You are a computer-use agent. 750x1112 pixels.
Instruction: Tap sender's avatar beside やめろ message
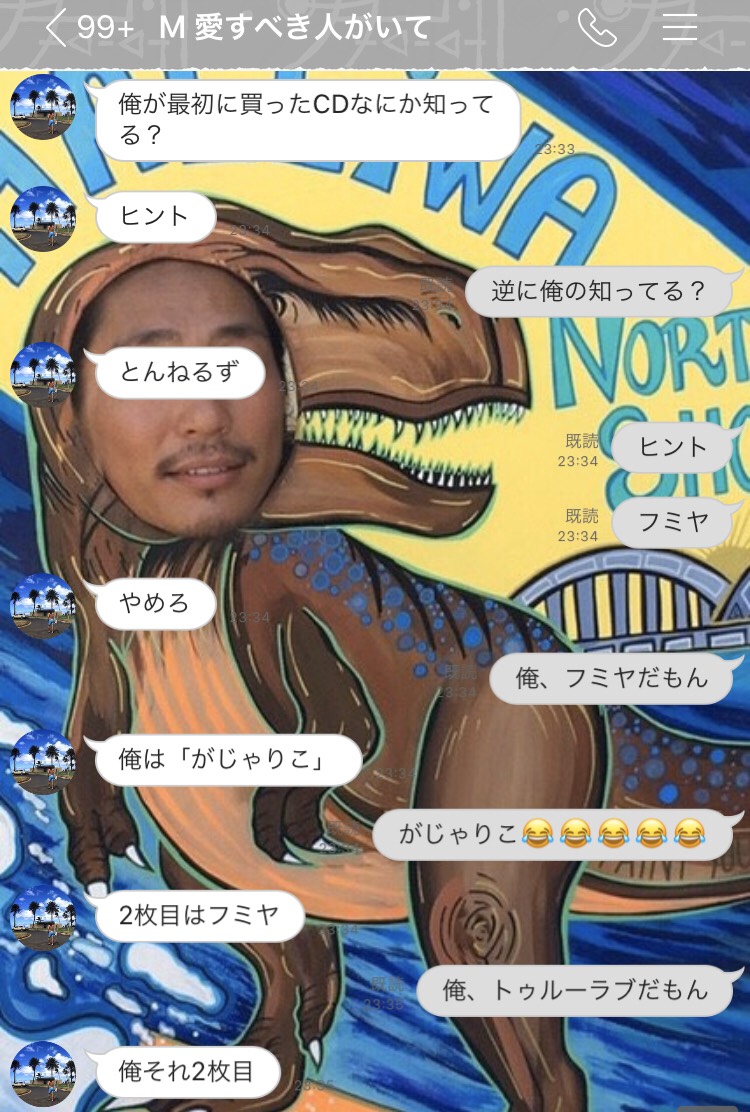pos(43,606)
